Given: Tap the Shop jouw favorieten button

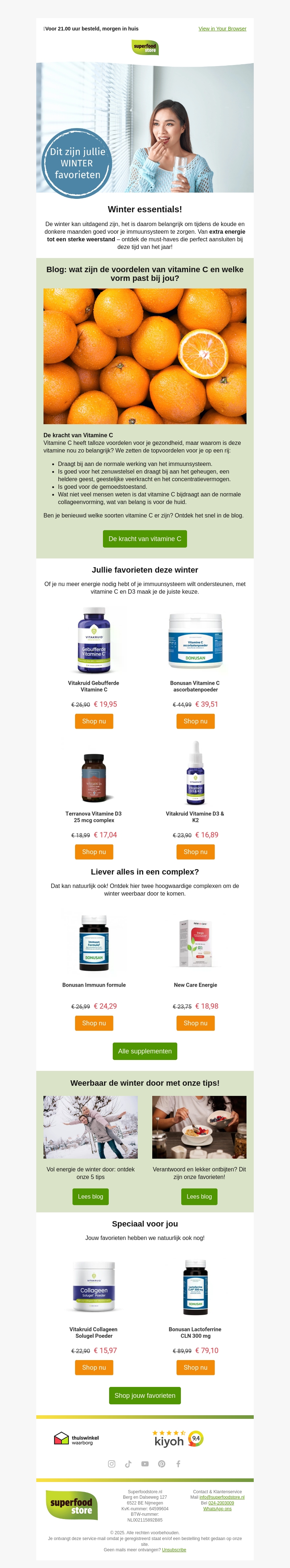Looking at the screenshot, I should pyautogui.click(x=145, y=1396).
